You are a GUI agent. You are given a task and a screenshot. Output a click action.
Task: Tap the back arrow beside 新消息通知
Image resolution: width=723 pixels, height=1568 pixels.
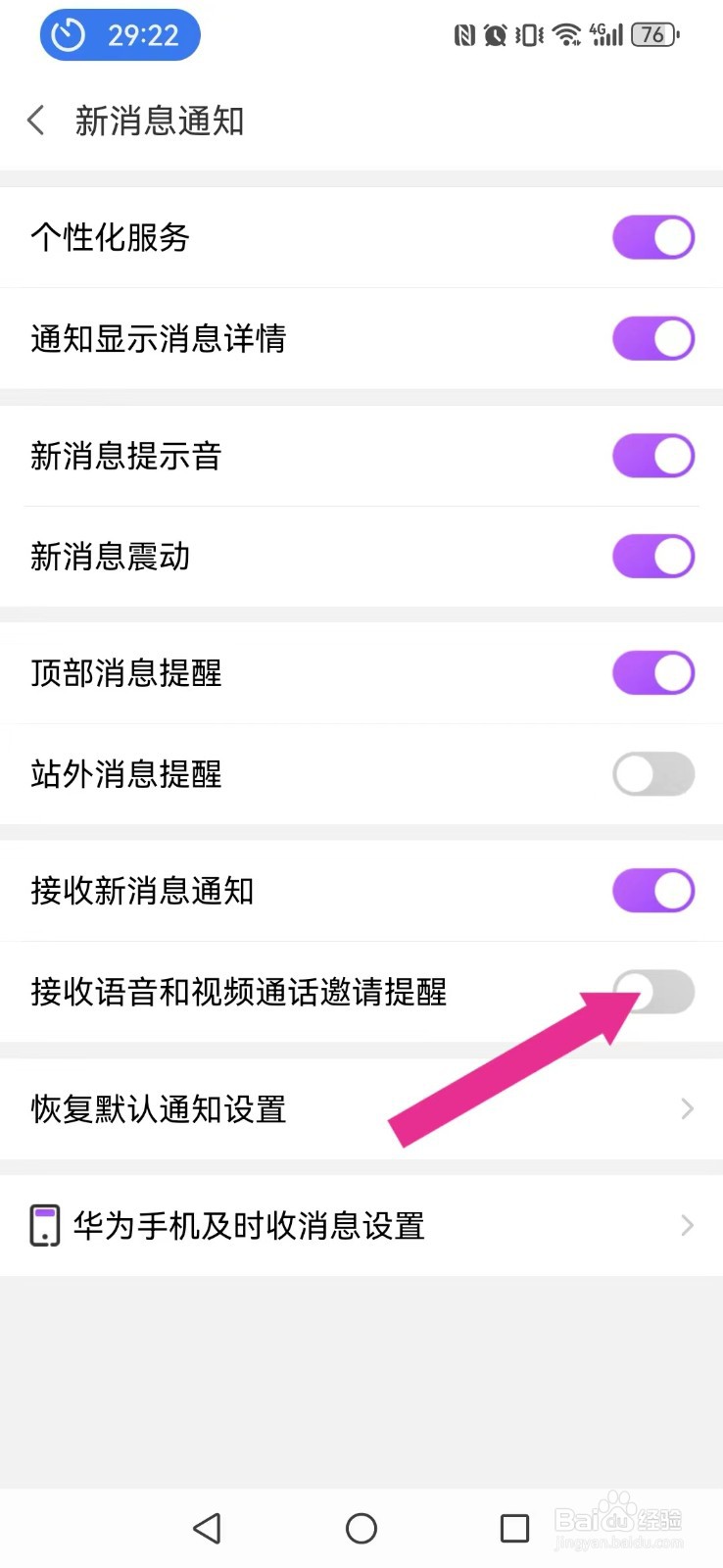point(35,120)
